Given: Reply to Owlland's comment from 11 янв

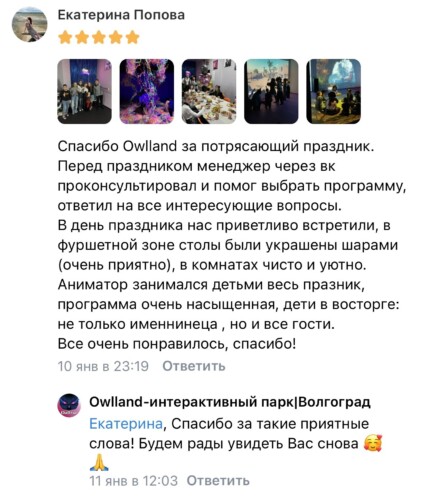Looking at the screenshot, I should tap(218, 481).
